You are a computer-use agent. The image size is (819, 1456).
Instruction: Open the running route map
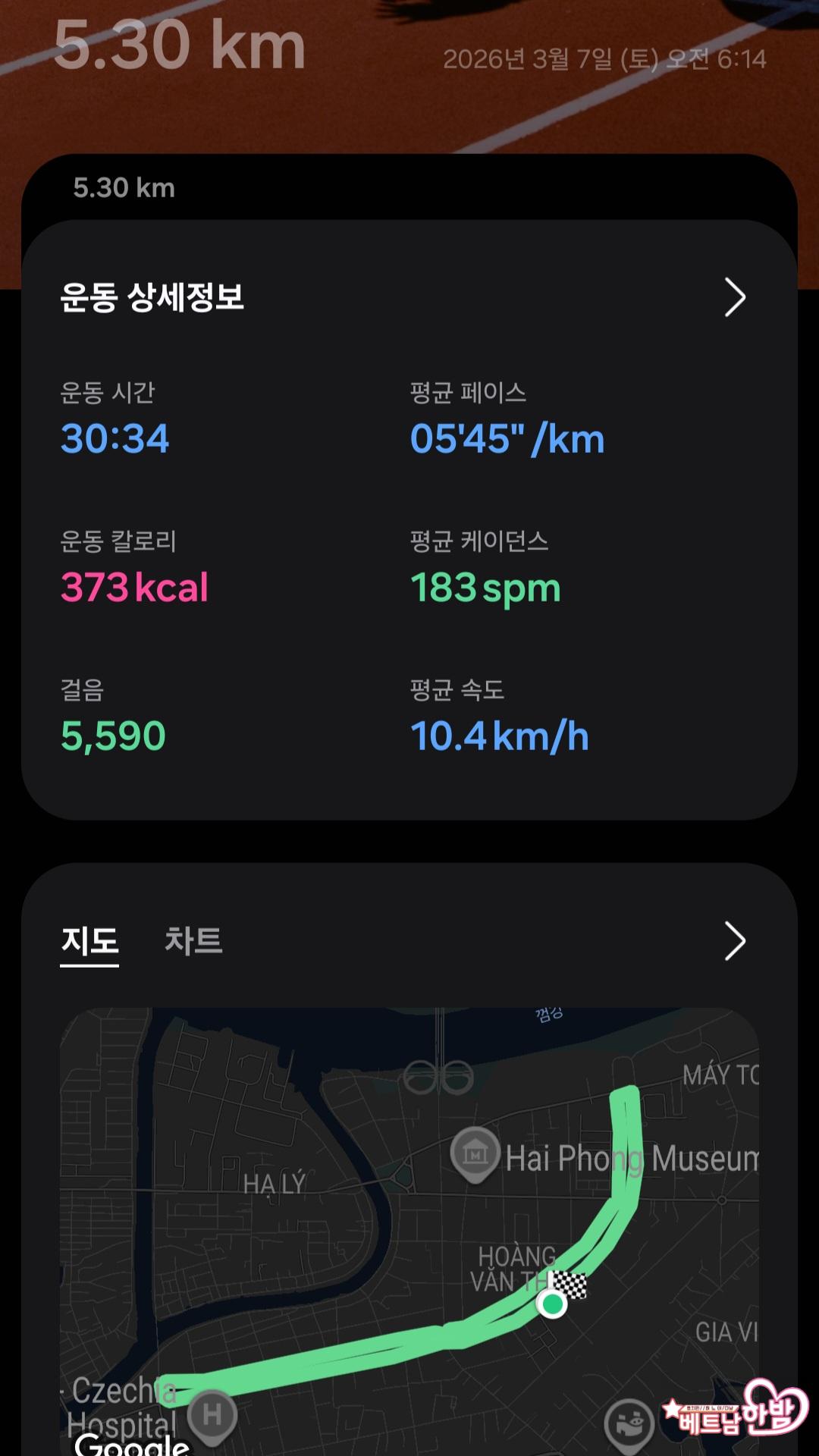click(409, 1228)
